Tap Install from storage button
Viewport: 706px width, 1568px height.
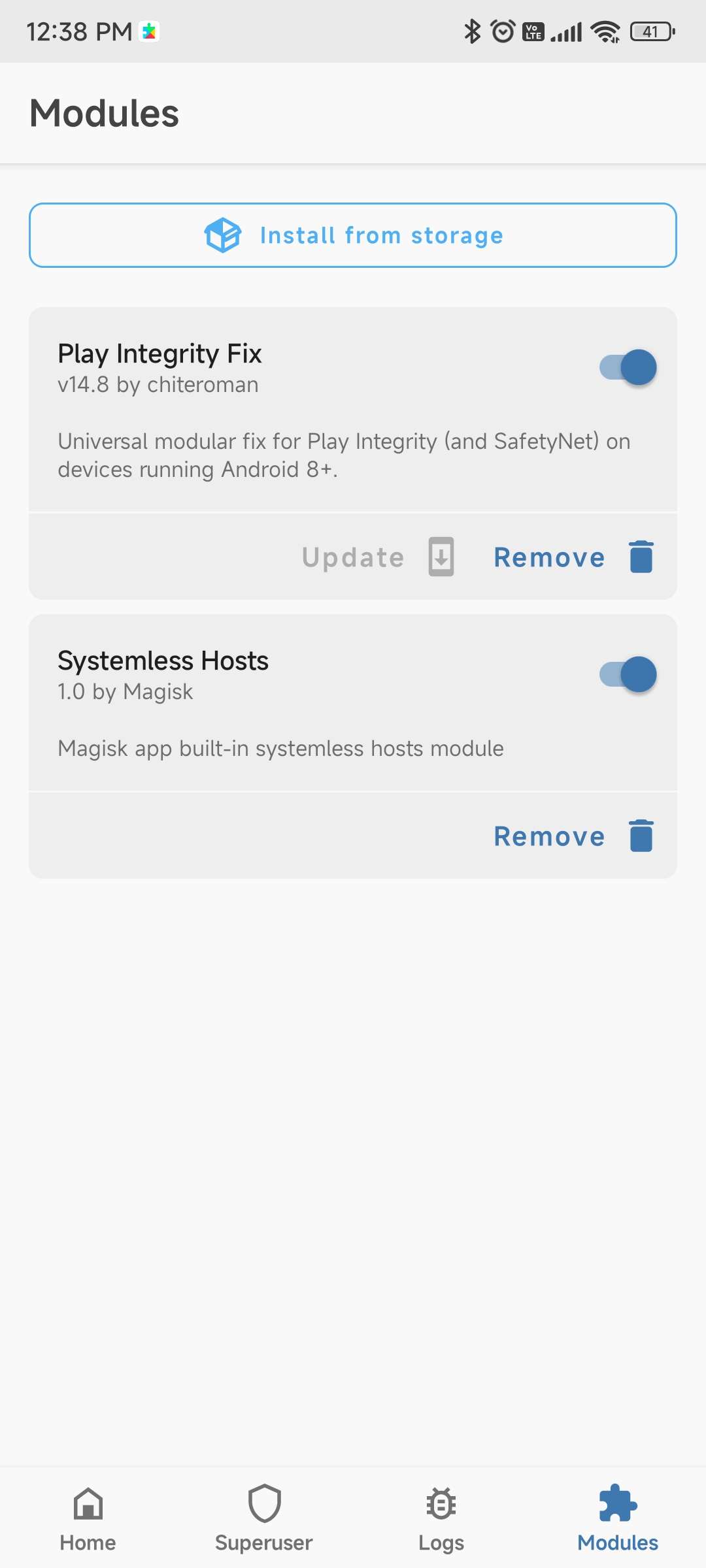point(353,235)
